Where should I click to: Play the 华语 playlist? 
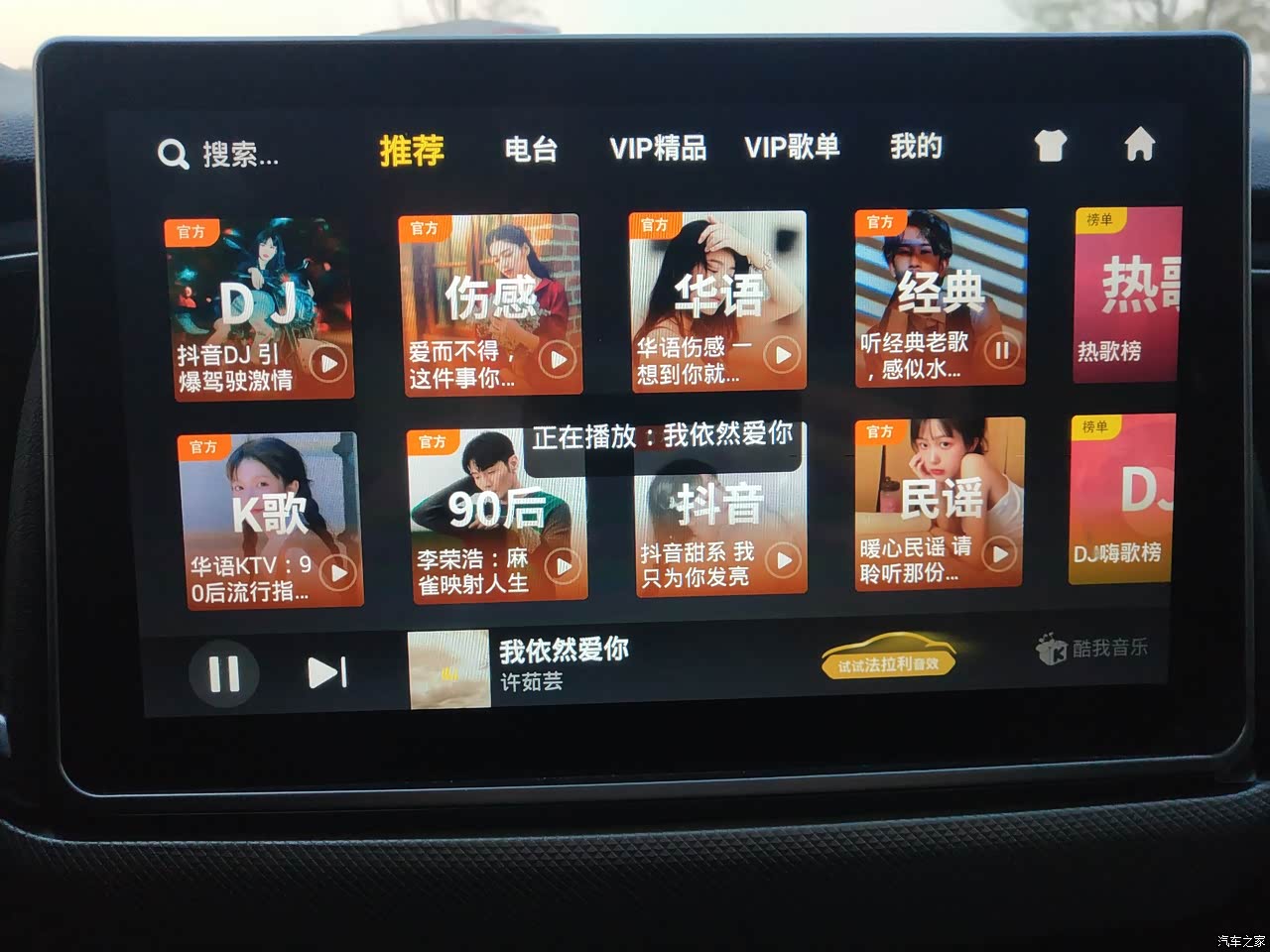click(783, 354)
